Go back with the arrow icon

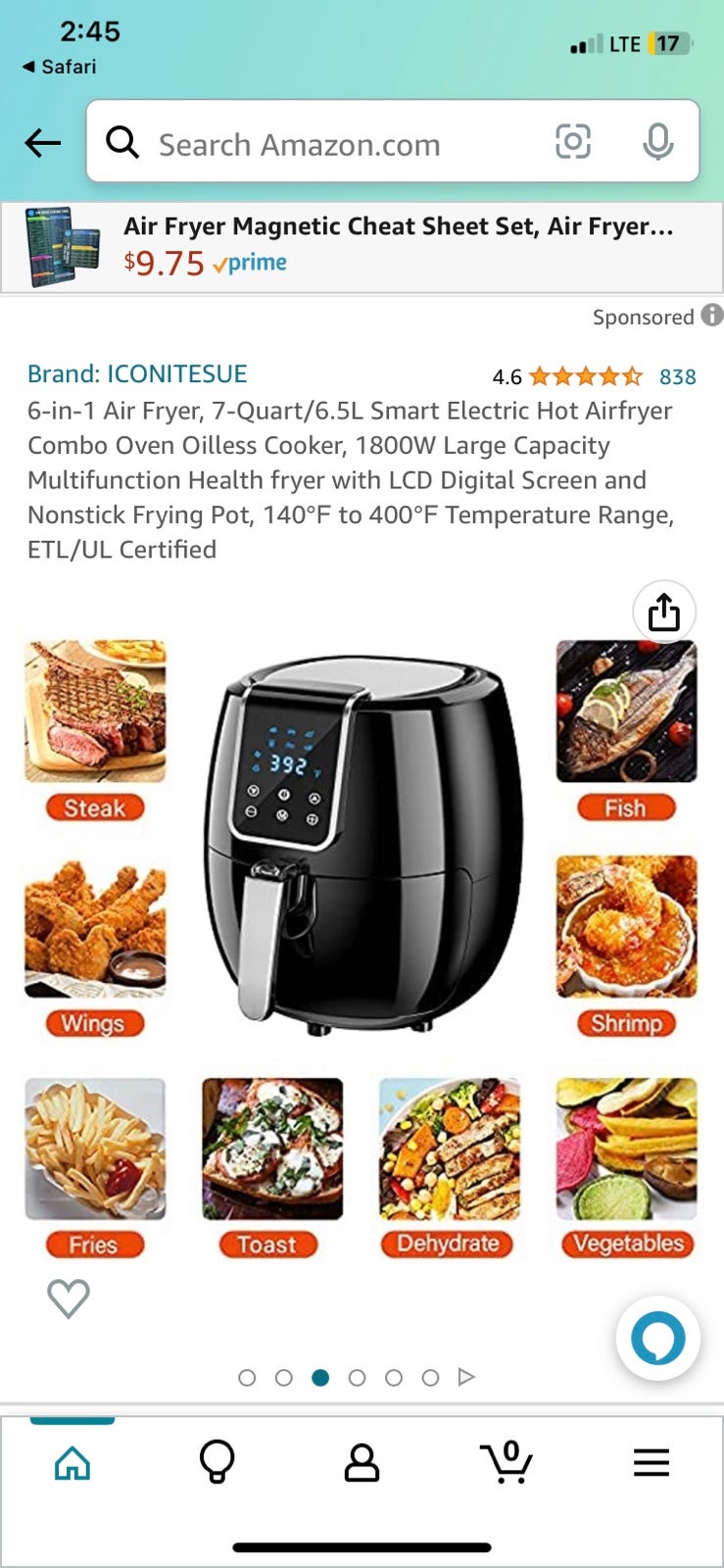[42, 143]
